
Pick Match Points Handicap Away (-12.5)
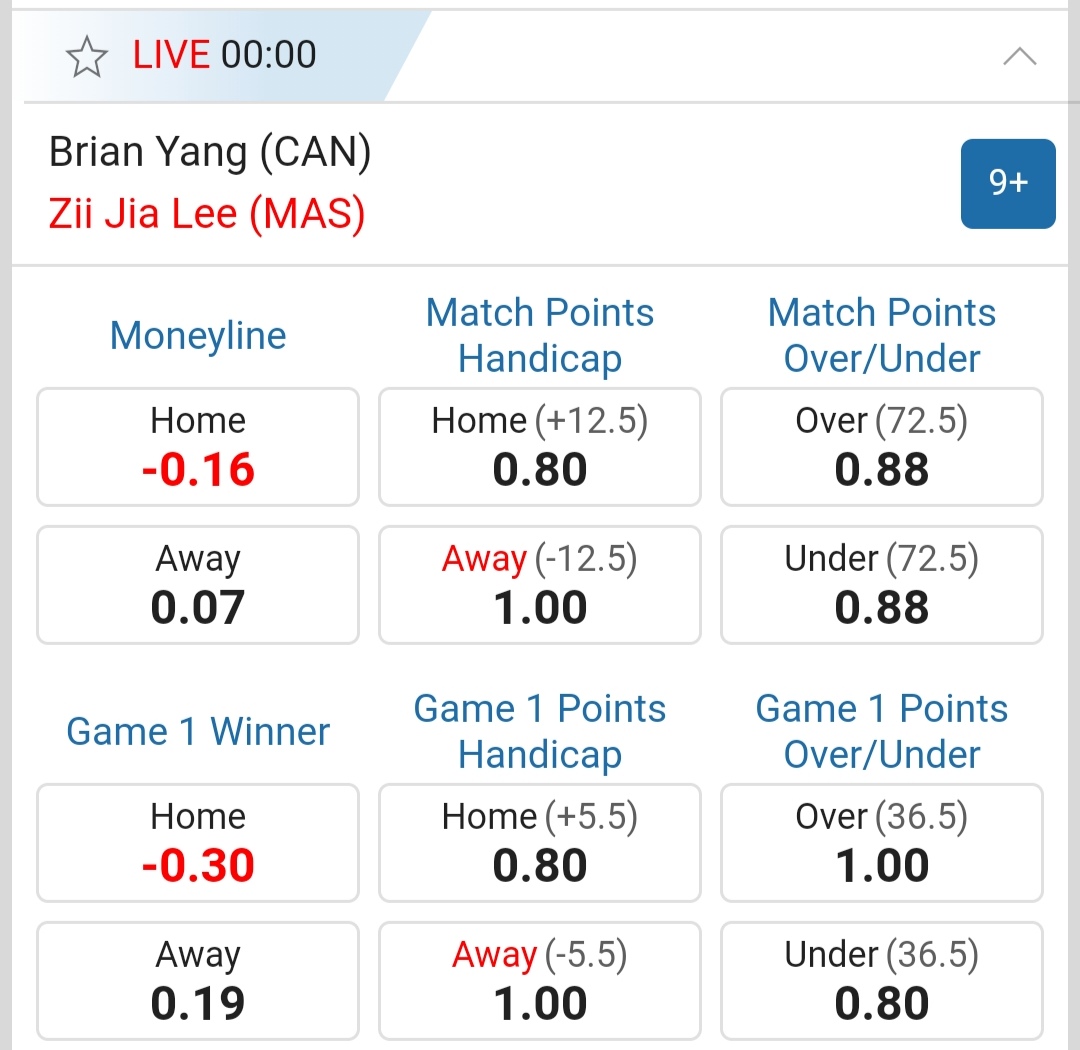click(540, 585)
